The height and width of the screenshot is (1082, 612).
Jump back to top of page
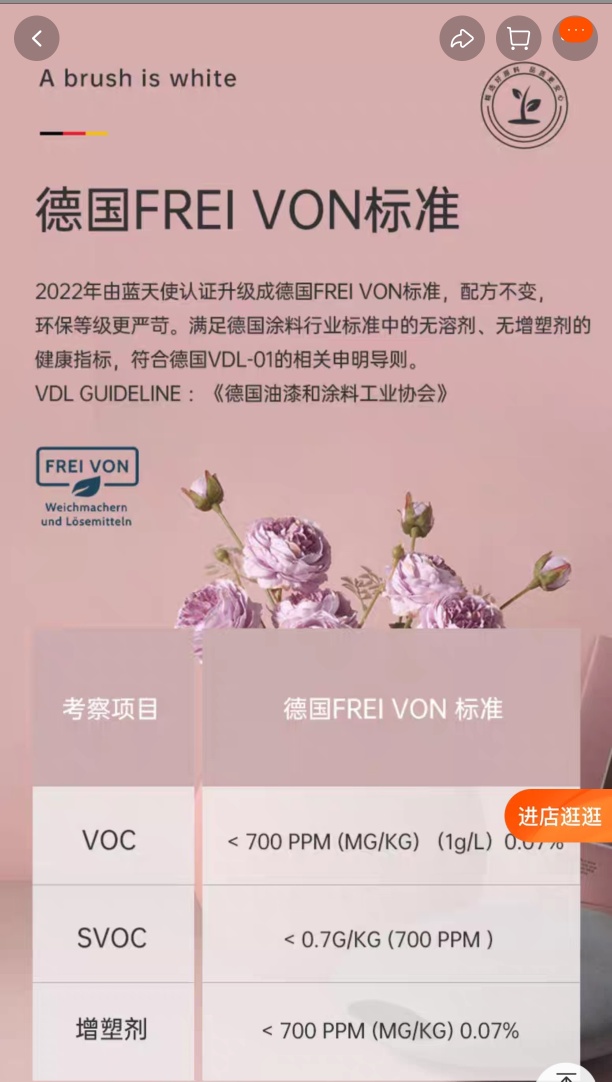point(566,1072)
